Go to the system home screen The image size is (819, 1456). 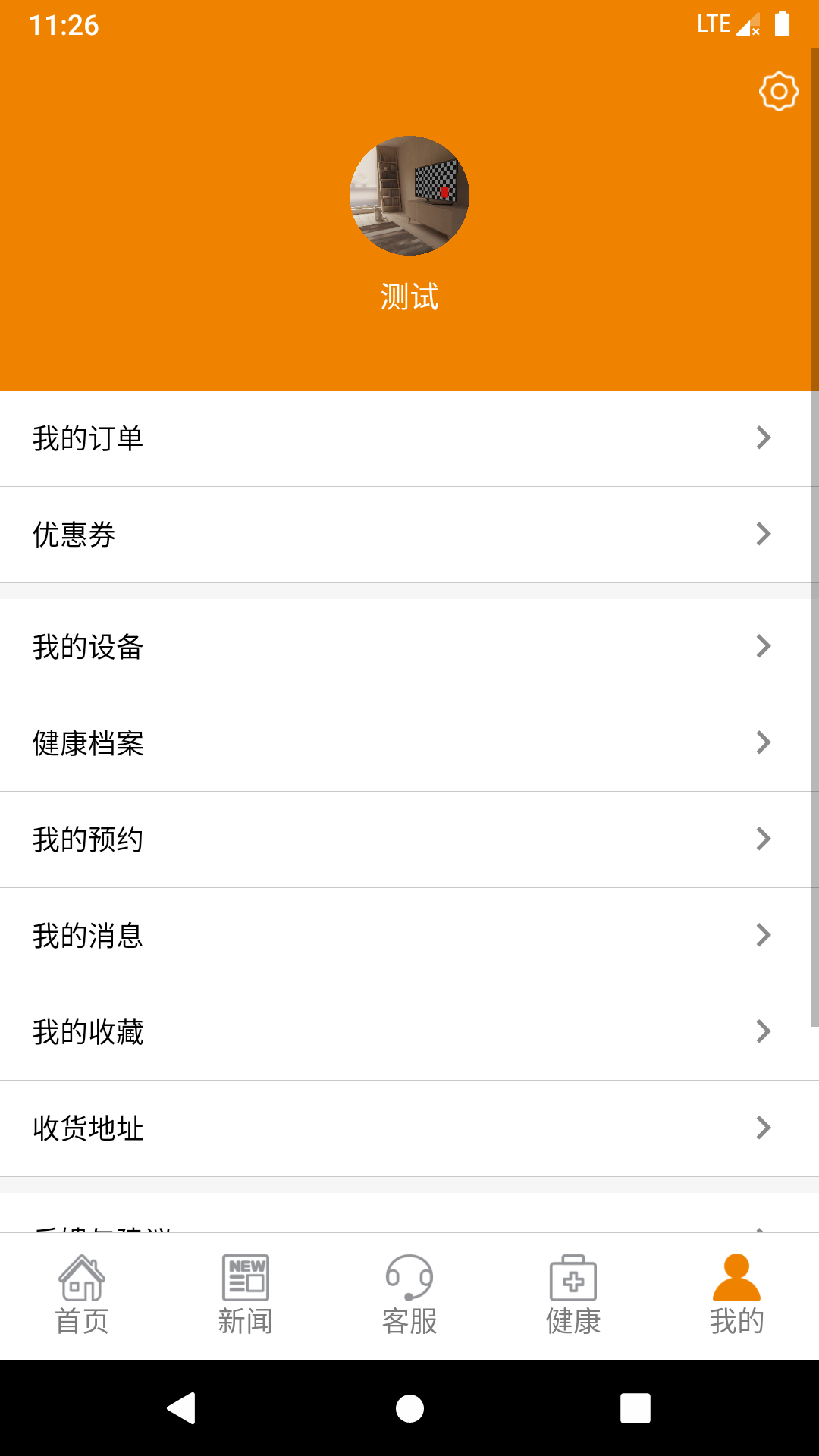click(409, 1408)
